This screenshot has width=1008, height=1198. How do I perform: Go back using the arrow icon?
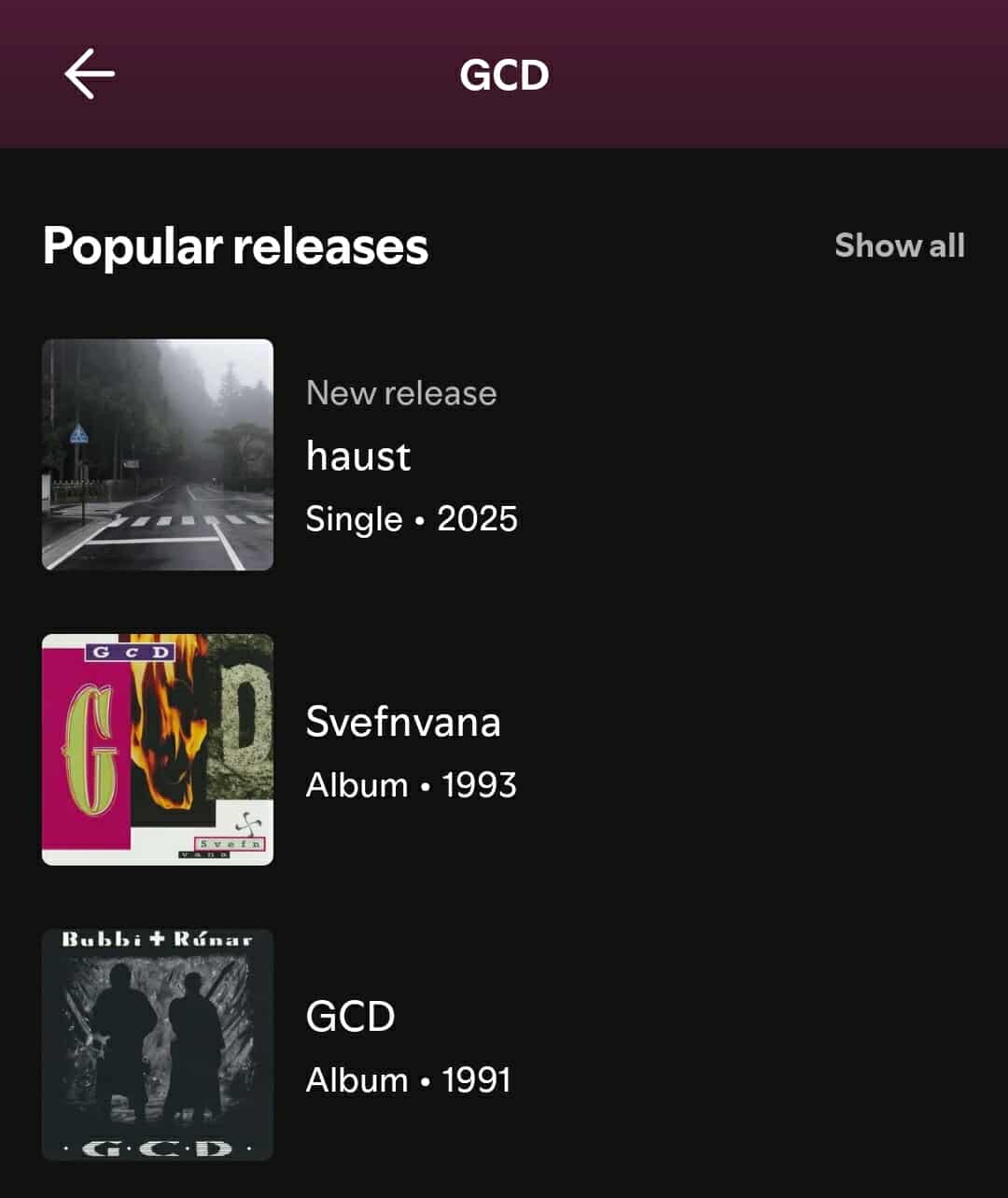[x=90, y=75]
